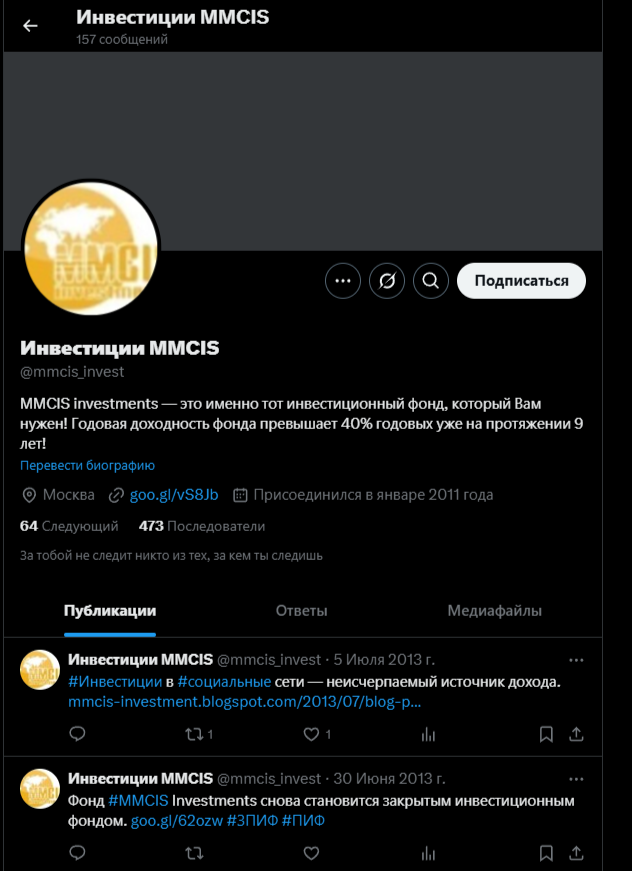Tap the Подписаться button
The image size is (632, 871).
click(521, 281)
